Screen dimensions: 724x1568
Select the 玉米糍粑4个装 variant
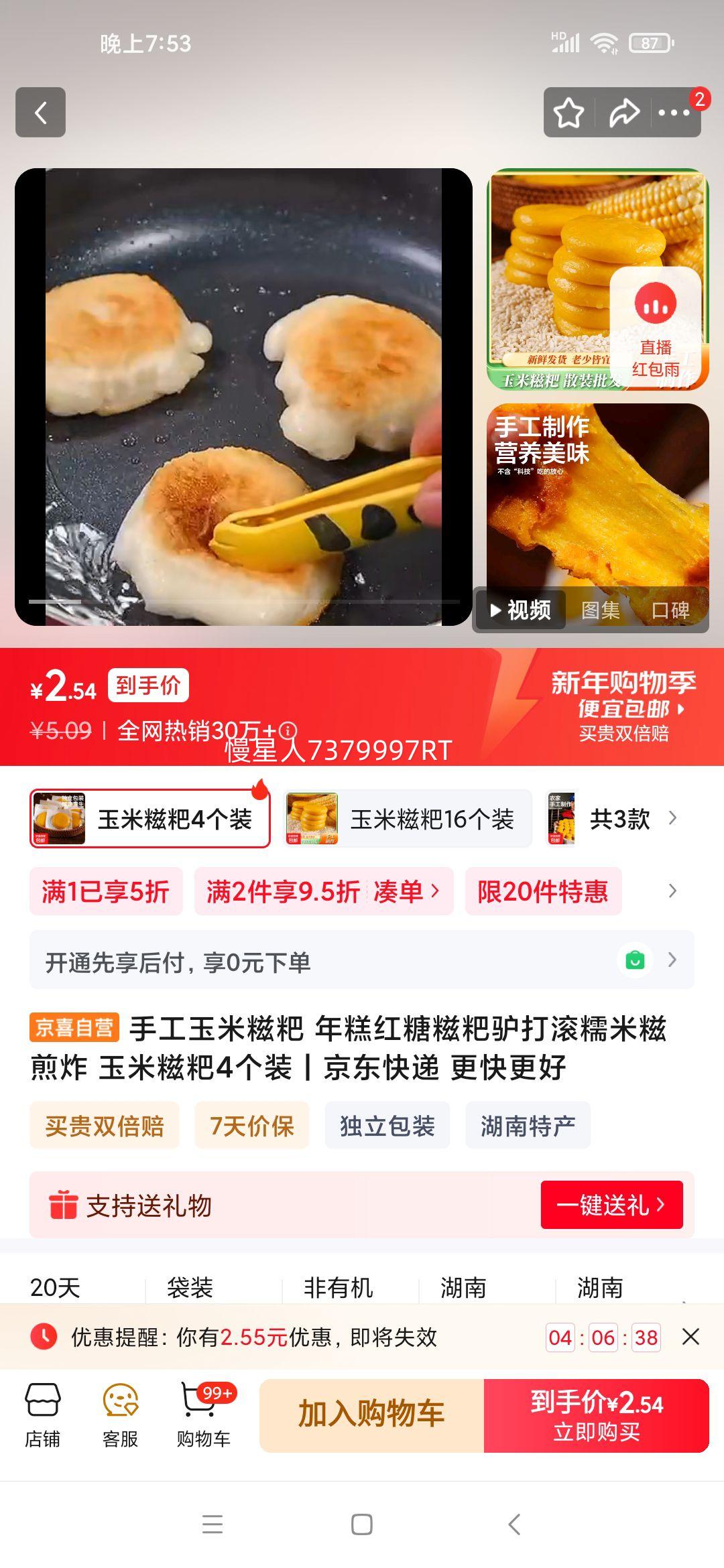coord(150,819)
